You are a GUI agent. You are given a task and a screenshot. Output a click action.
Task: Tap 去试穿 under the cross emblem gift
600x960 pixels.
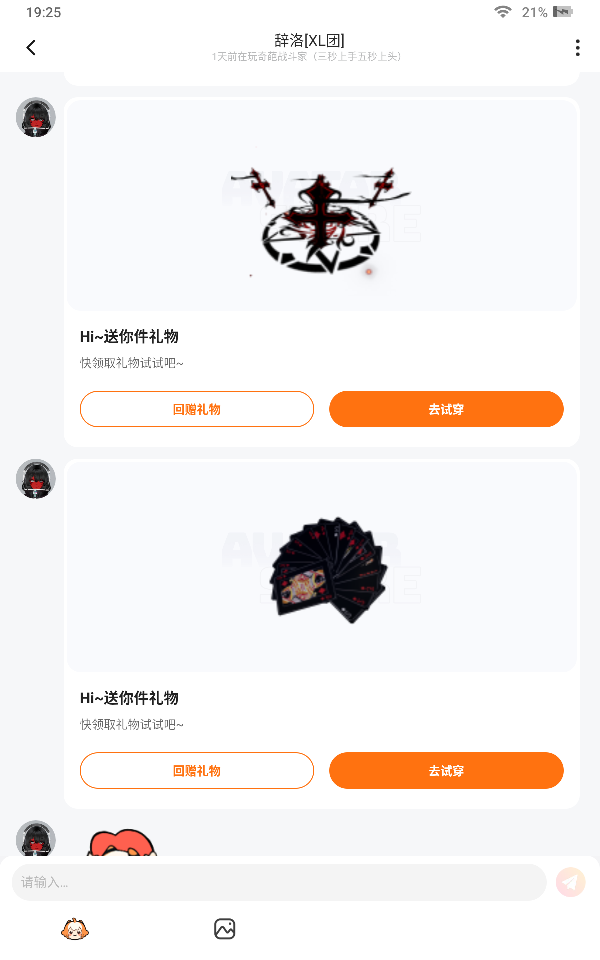point(446,409)
